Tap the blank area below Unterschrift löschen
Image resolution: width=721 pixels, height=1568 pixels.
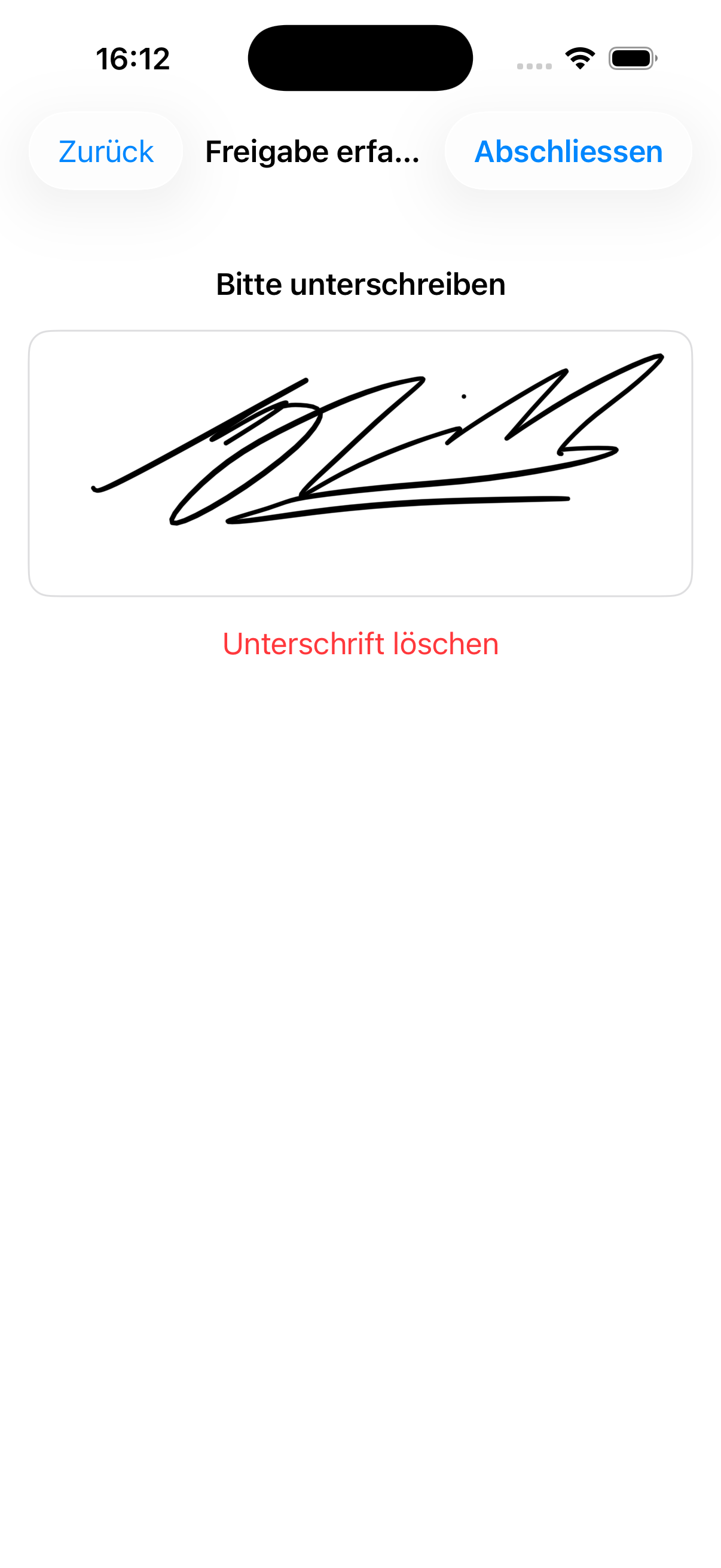[360, 913]
